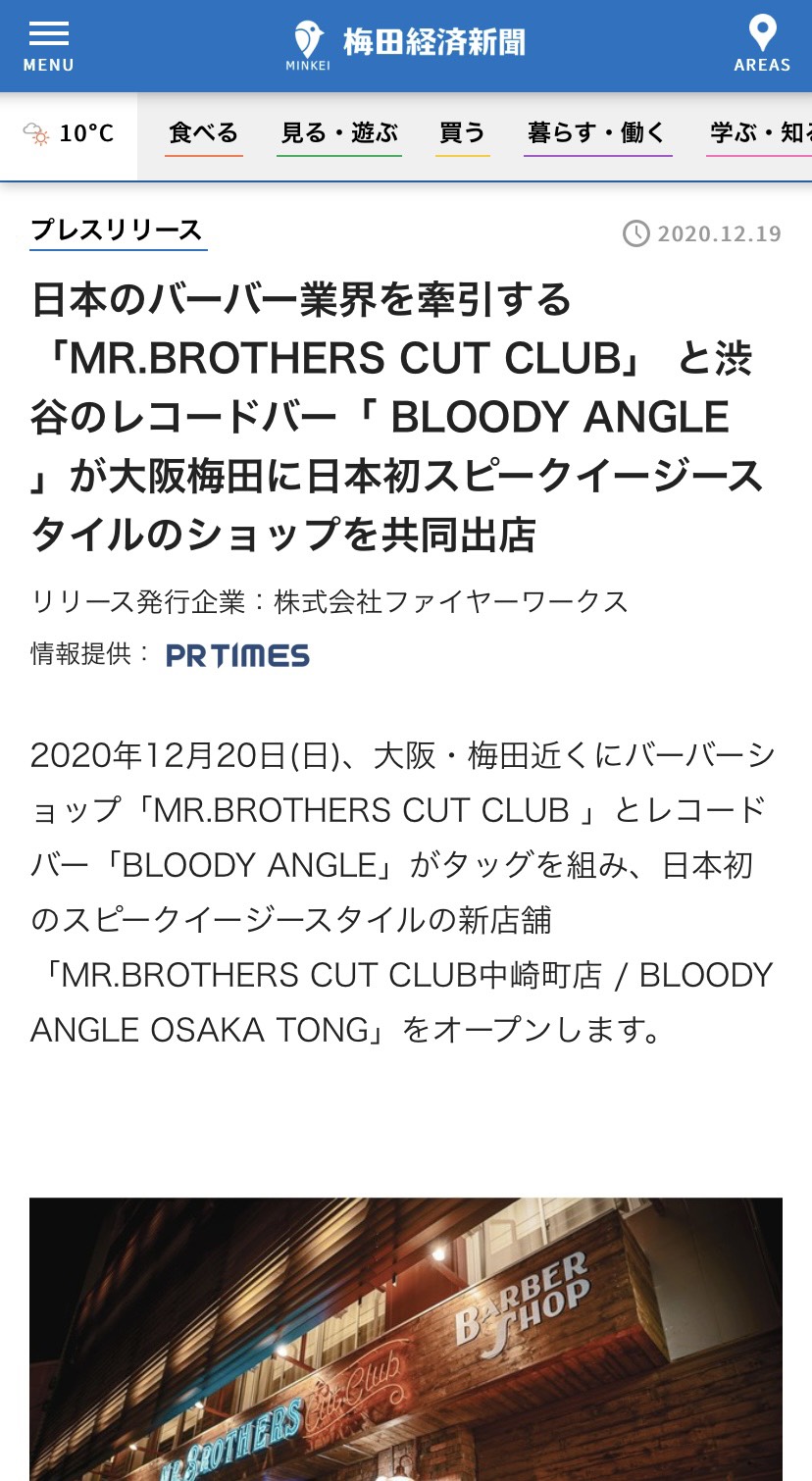Open the AREAS location selector

click(762, 46)
